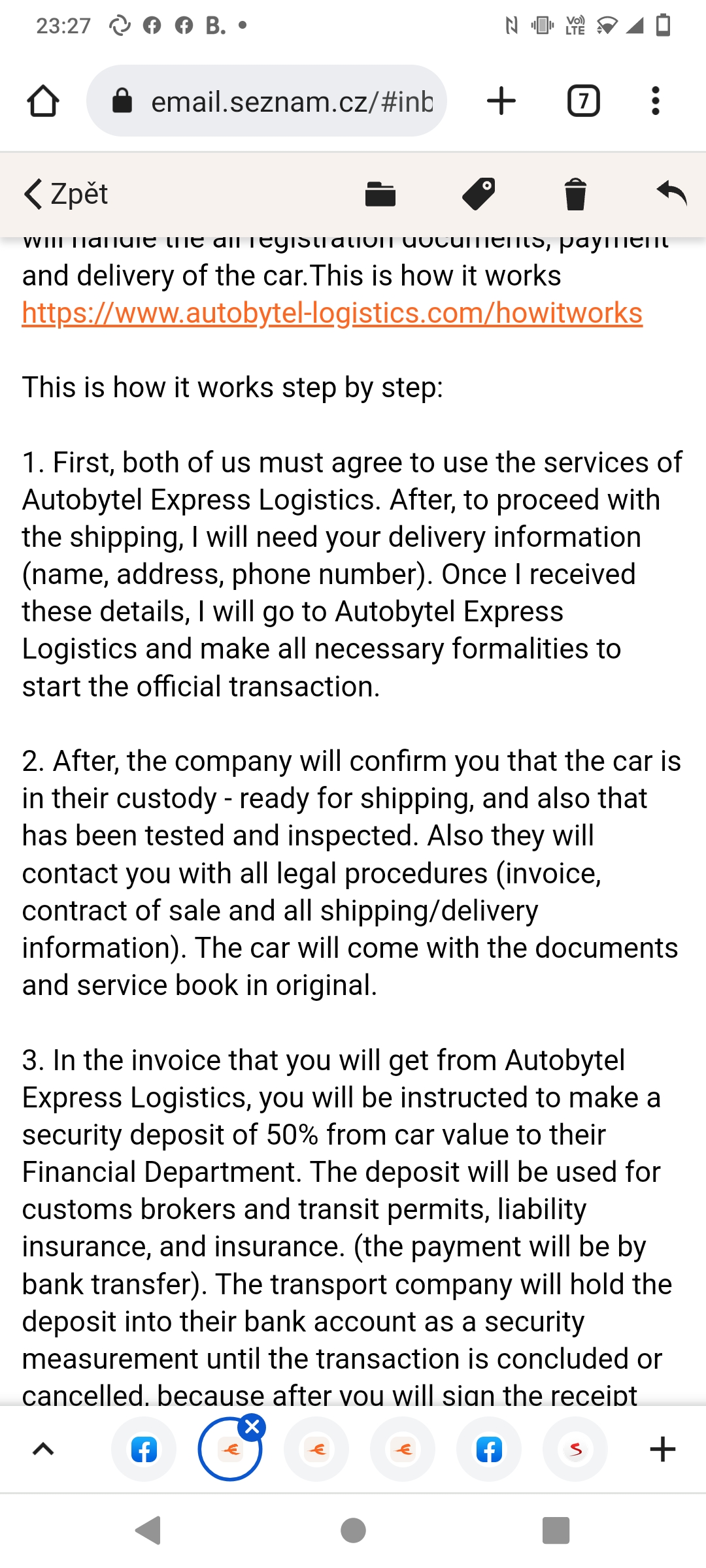
Task: Open recent apps with the square button
Action: [556, 1530]
